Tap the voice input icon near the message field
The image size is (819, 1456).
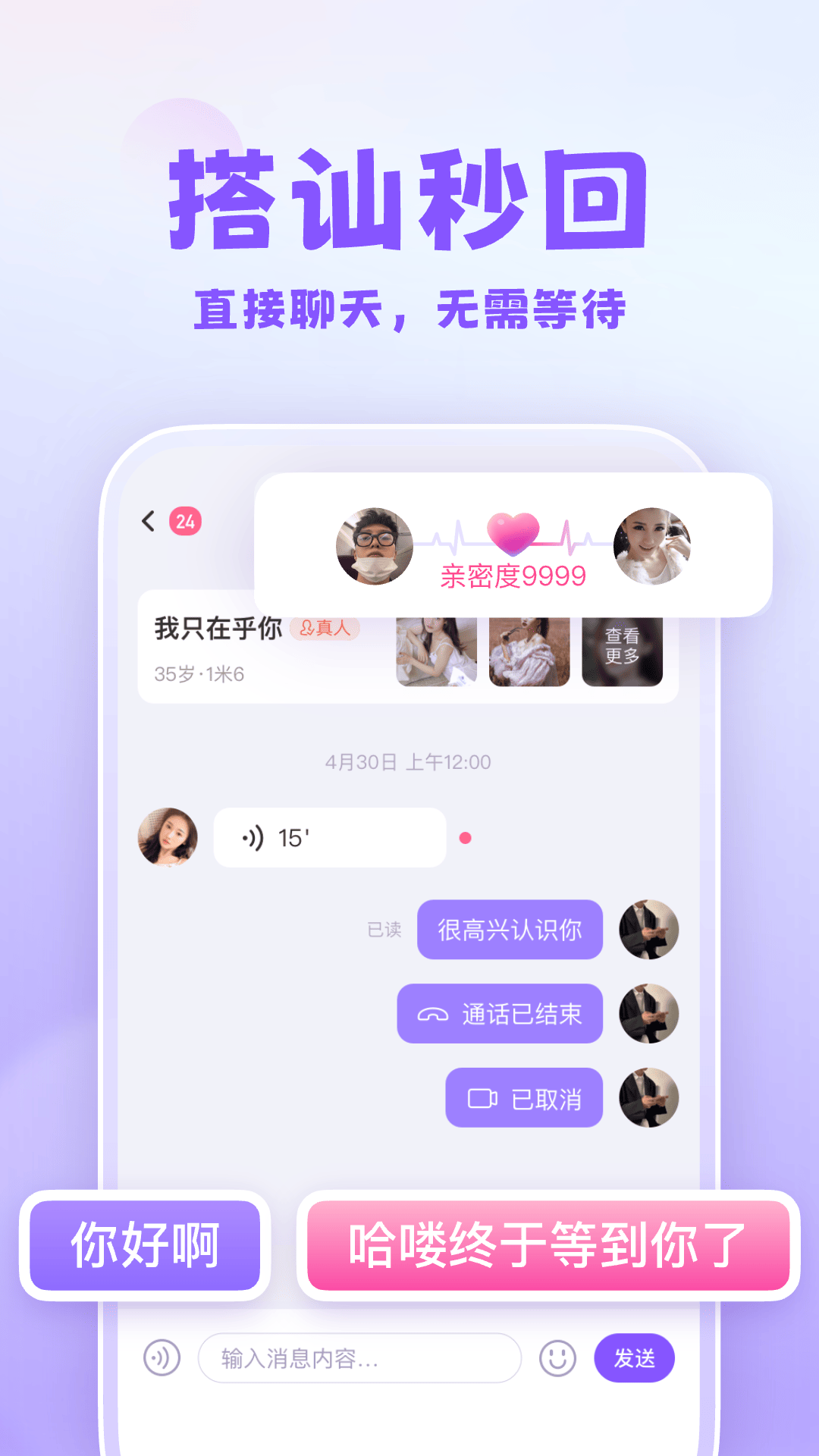click(159, 1358)
